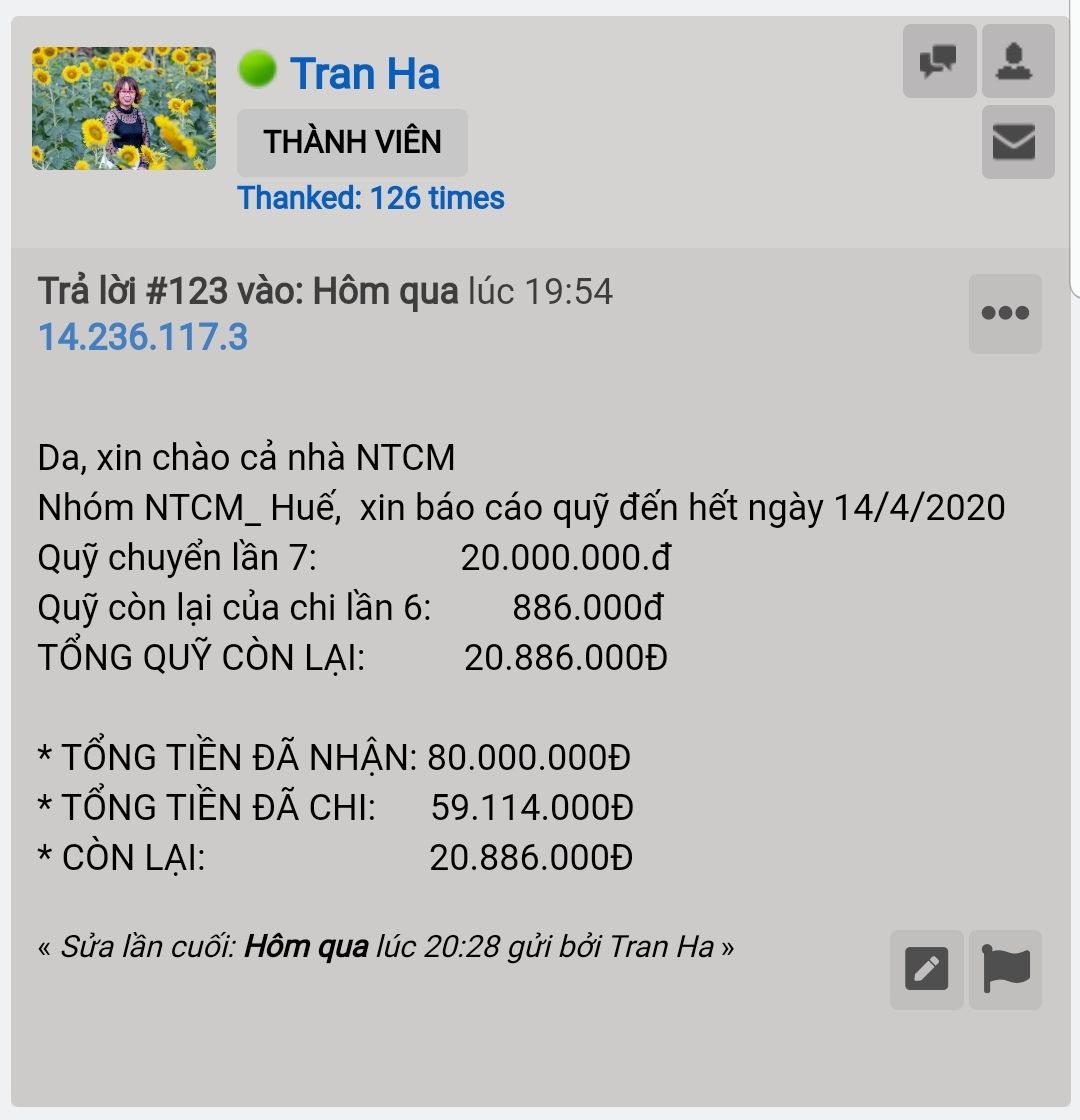
Task: Open Tran Ha's profile link
Action: pos(364,74)
